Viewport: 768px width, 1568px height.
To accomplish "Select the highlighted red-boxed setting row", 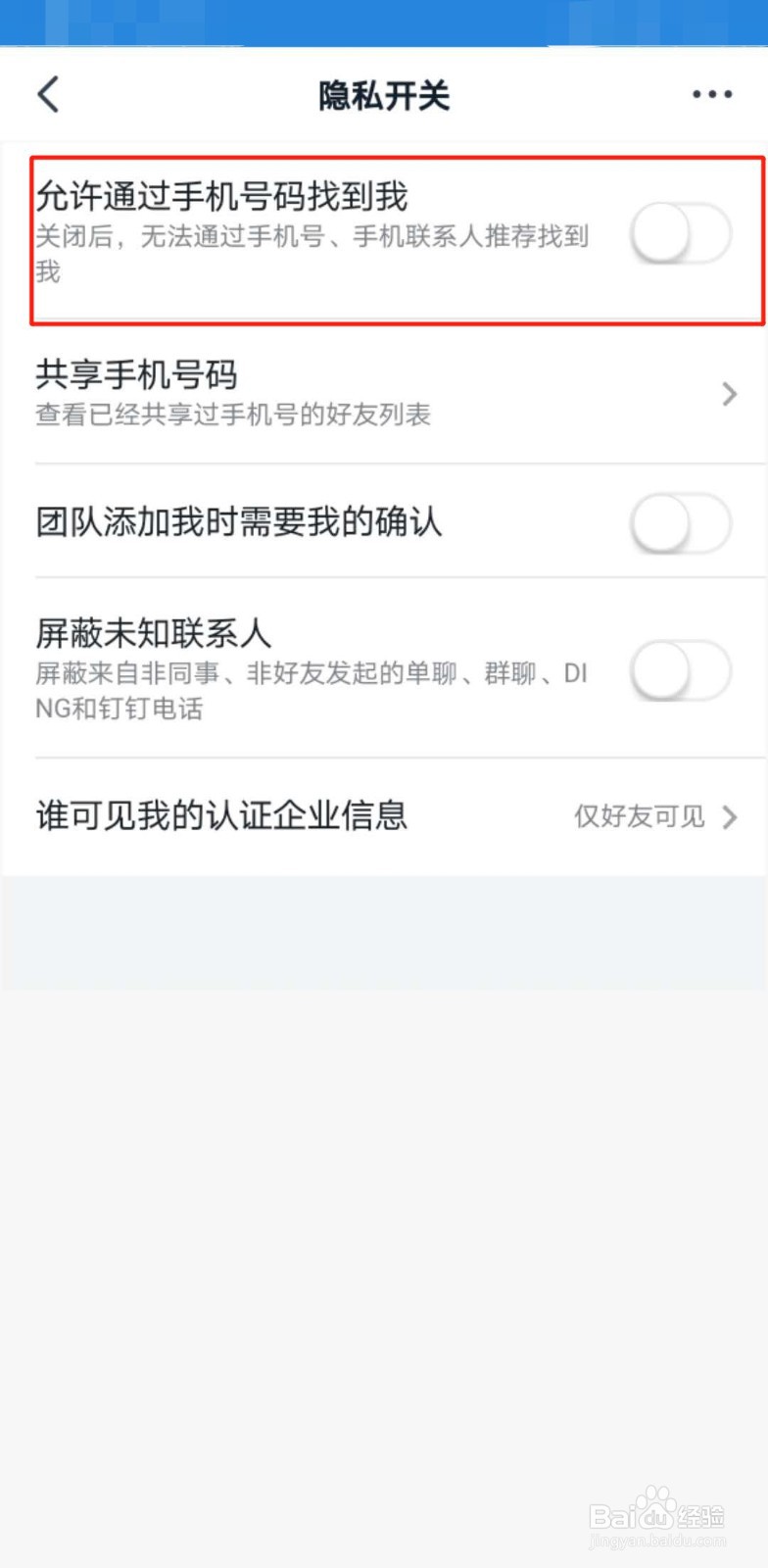I will click(x=382, y=234).
